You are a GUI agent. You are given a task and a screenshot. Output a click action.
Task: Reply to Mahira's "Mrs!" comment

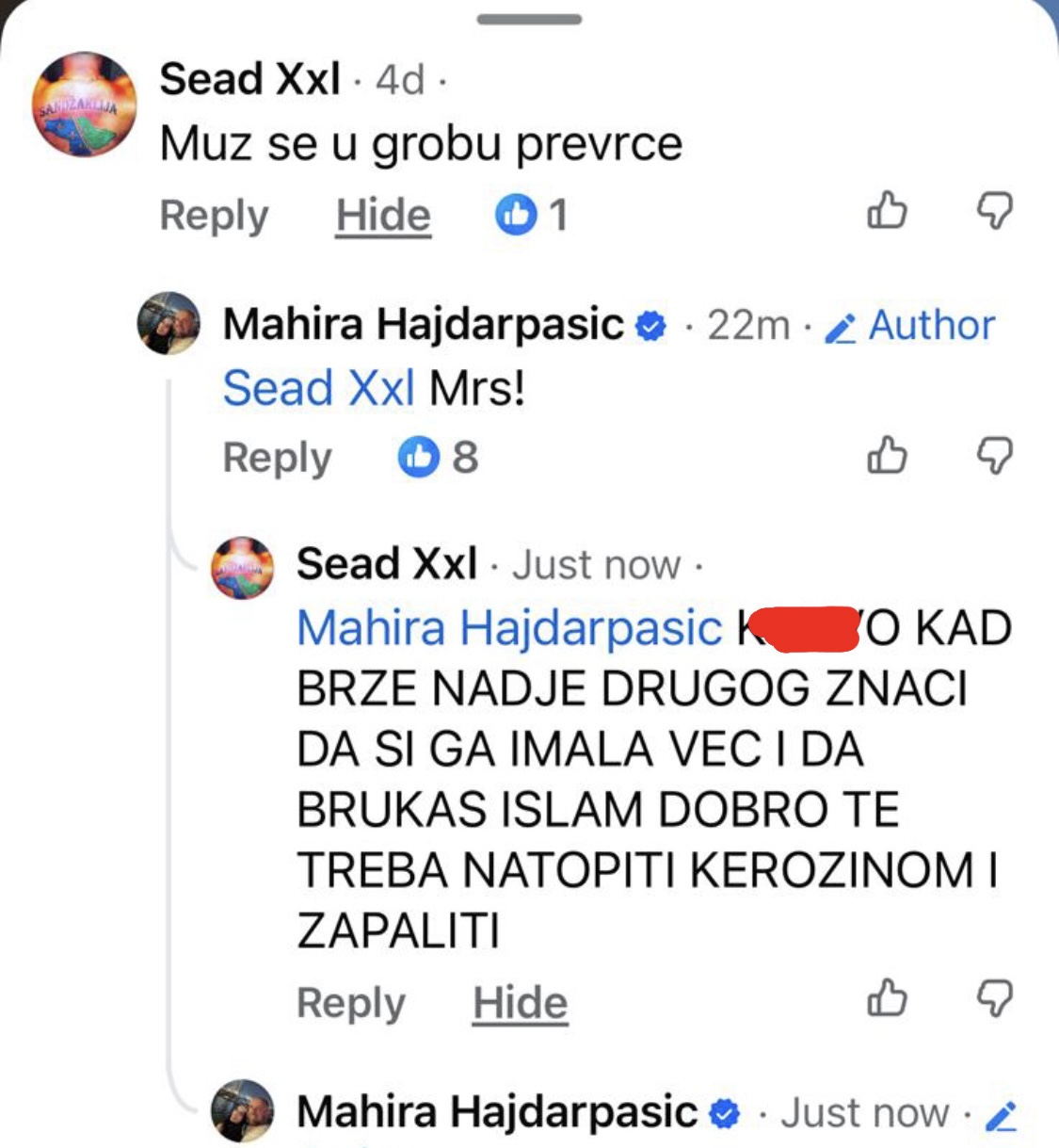[x=277, y=458]
